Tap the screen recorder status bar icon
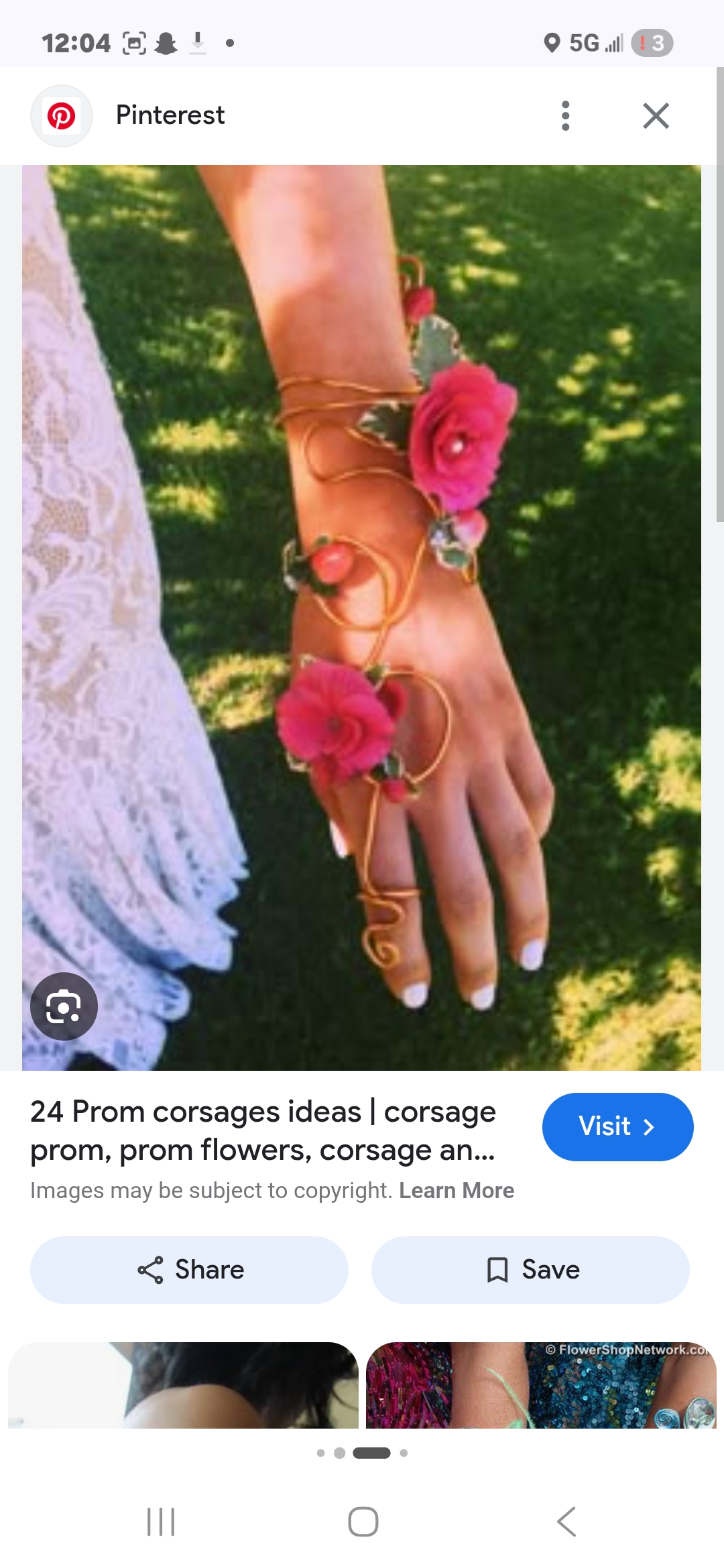This screenshot has height=1568, width=724. [134, 42]
